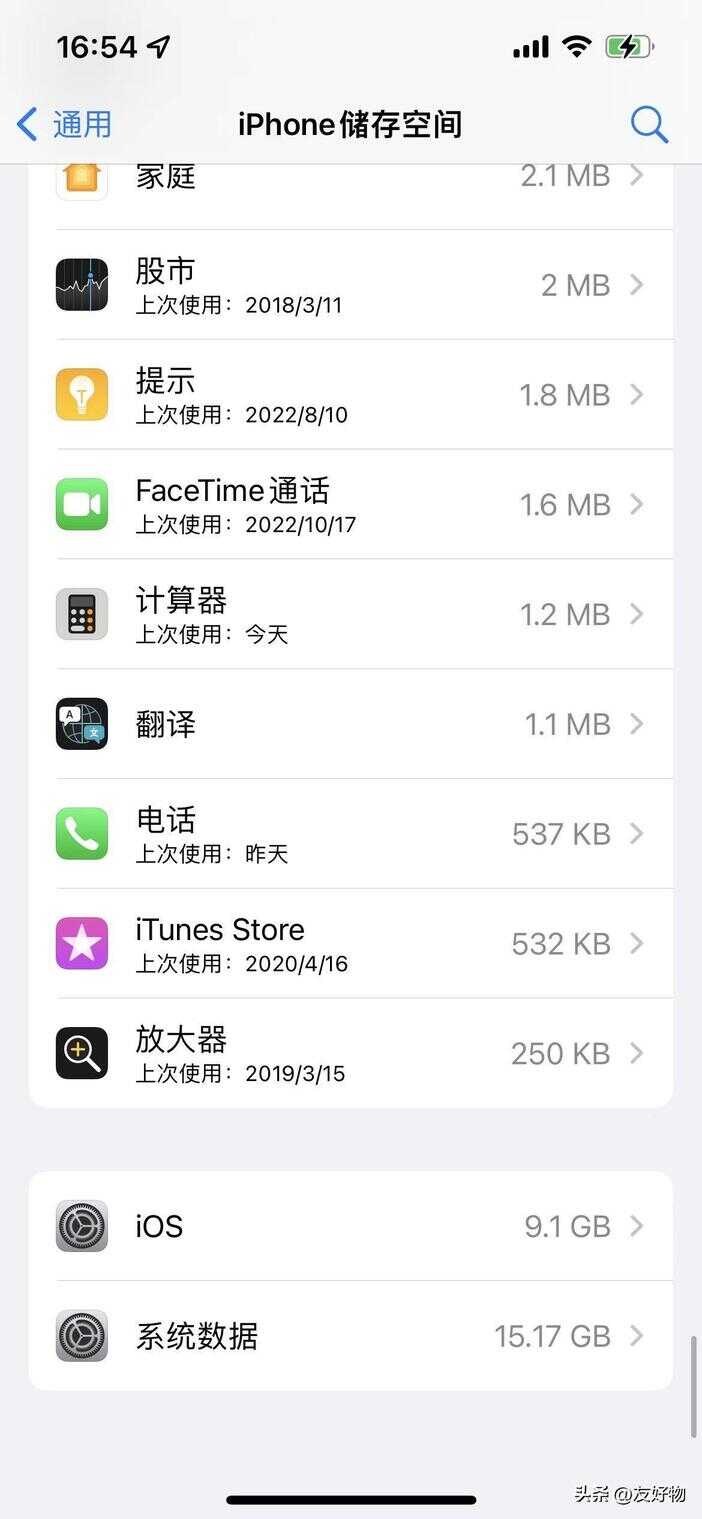View 电话 app storage
702x1519 pixels.
pos(350,834)
